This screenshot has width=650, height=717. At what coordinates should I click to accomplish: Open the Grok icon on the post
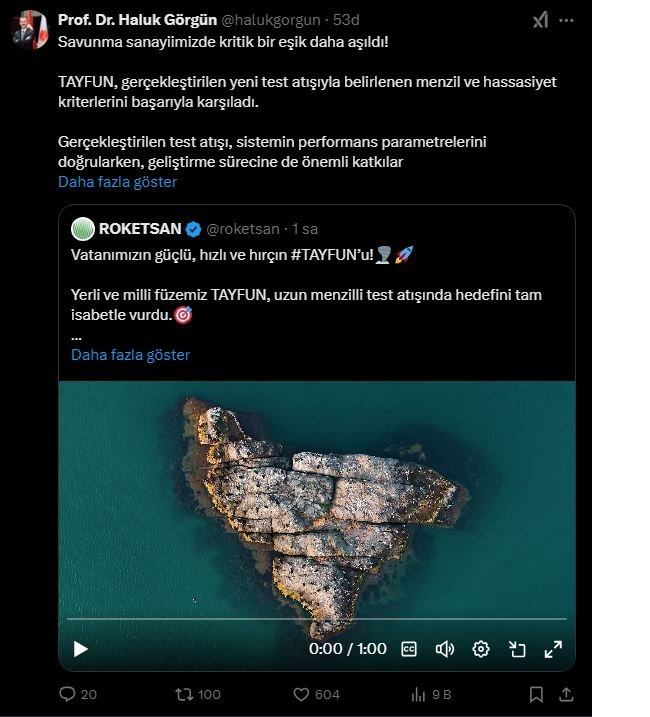pos(540,20)
